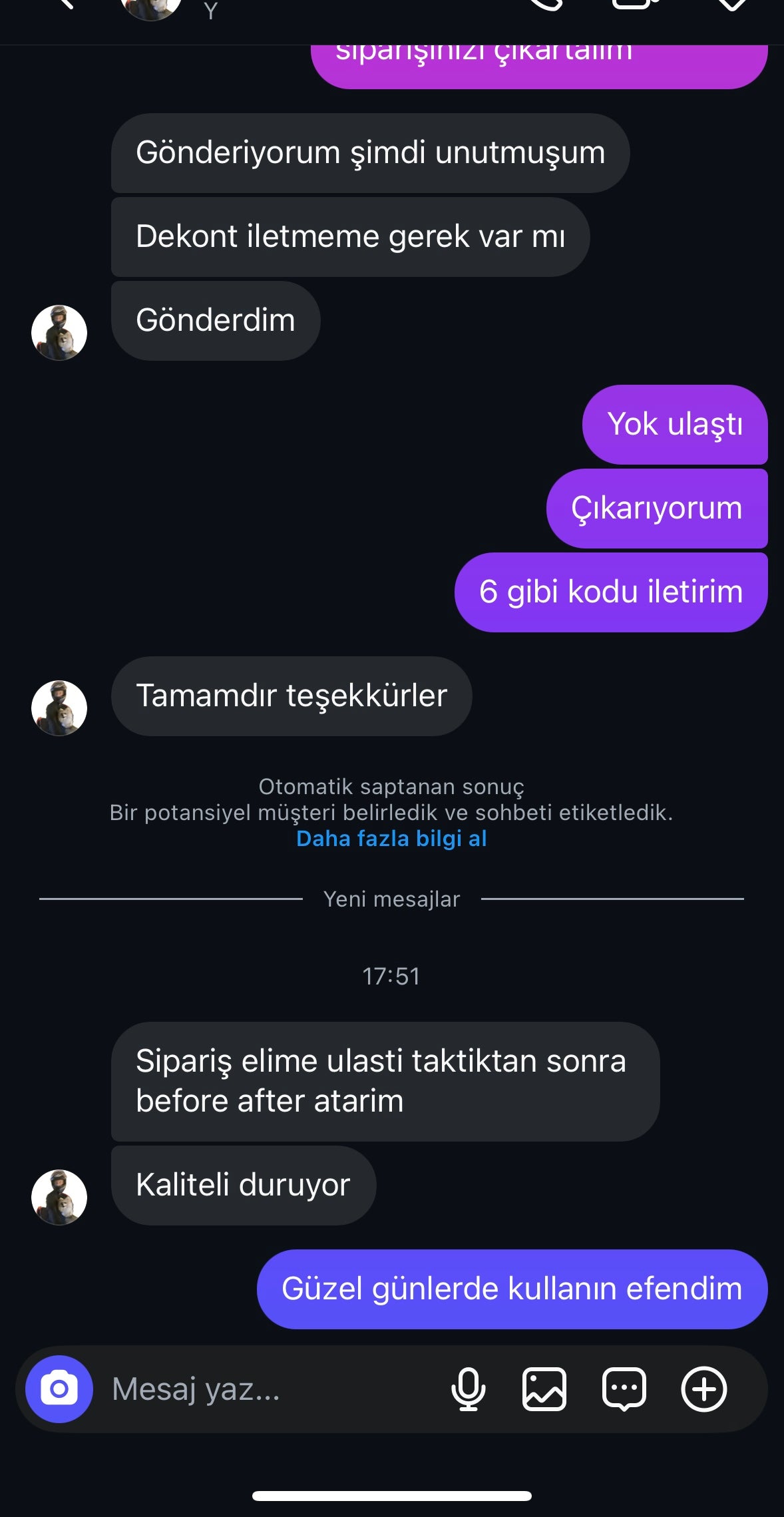Viewport: 784px width, 1517px height.
Task: Focus the 'Mesaj yaz...' text field
Action: 266,1389
